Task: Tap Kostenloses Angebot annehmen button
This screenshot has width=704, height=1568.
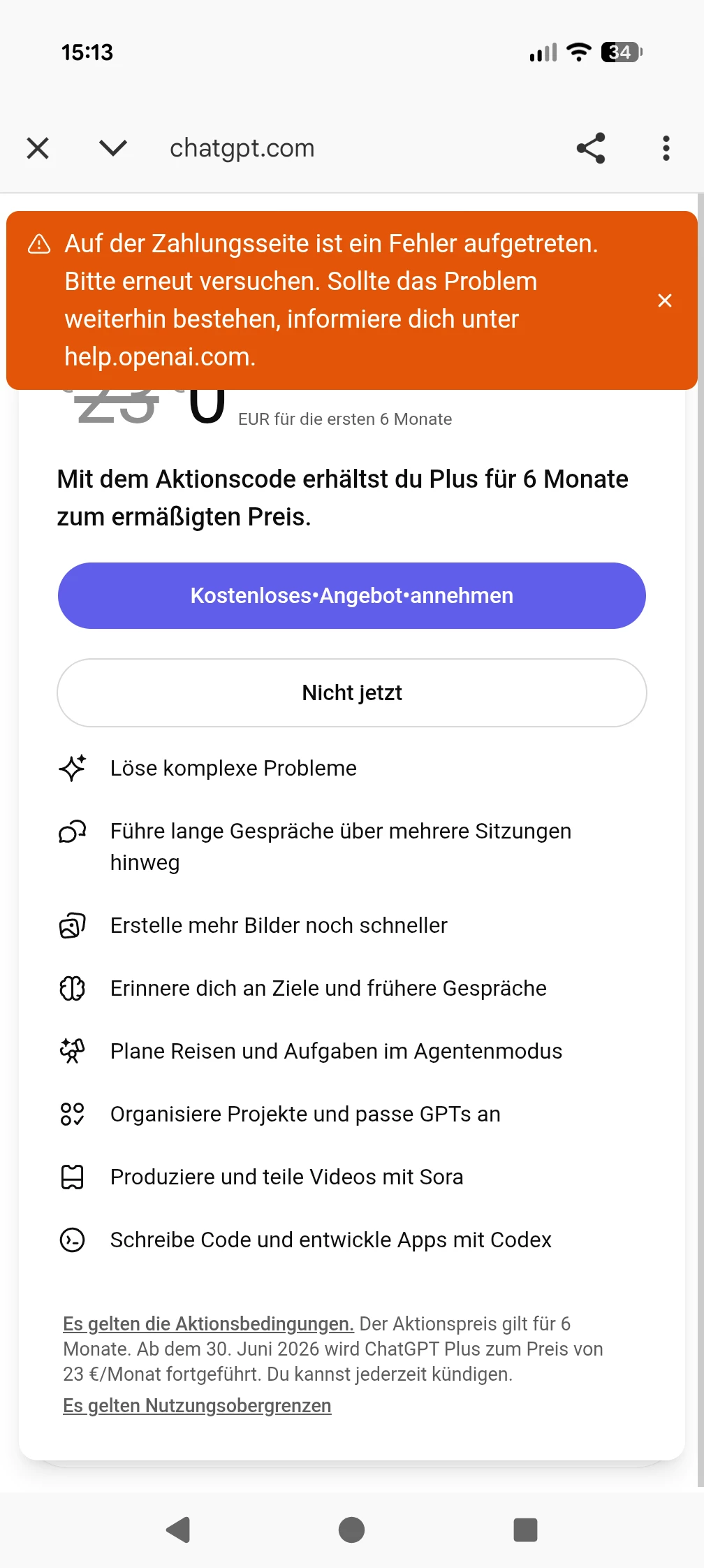Action: pyautogui.click(x=352, y=595)
